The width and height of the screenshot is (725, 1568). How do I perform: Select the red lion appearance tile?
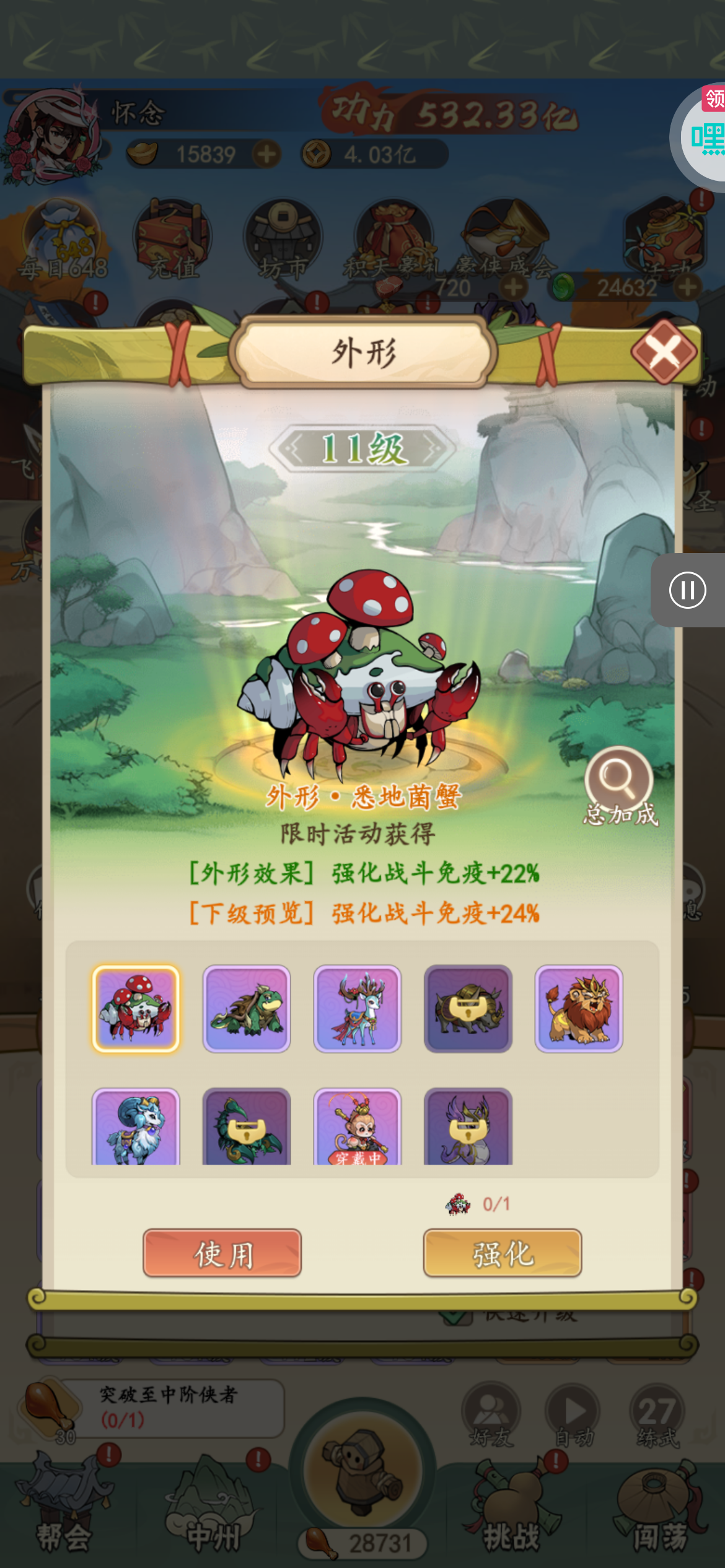tap(578, 1008)
